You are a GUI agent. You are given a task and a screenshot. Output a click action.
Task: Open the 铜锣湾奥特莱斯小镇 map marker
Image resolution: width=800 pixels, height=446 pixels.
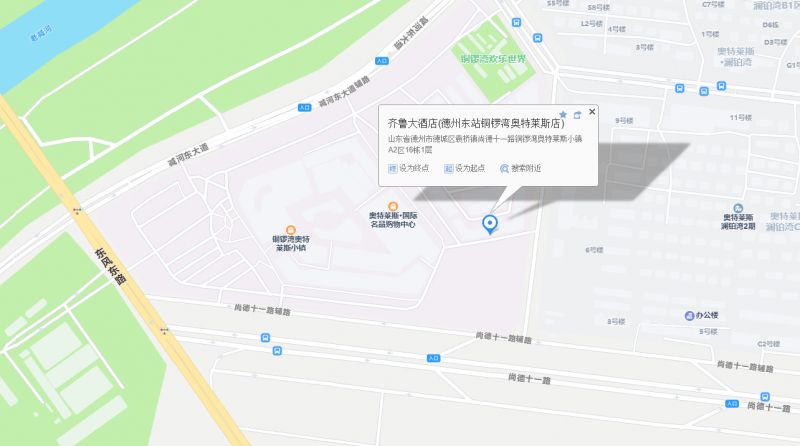tap(291, 229)
